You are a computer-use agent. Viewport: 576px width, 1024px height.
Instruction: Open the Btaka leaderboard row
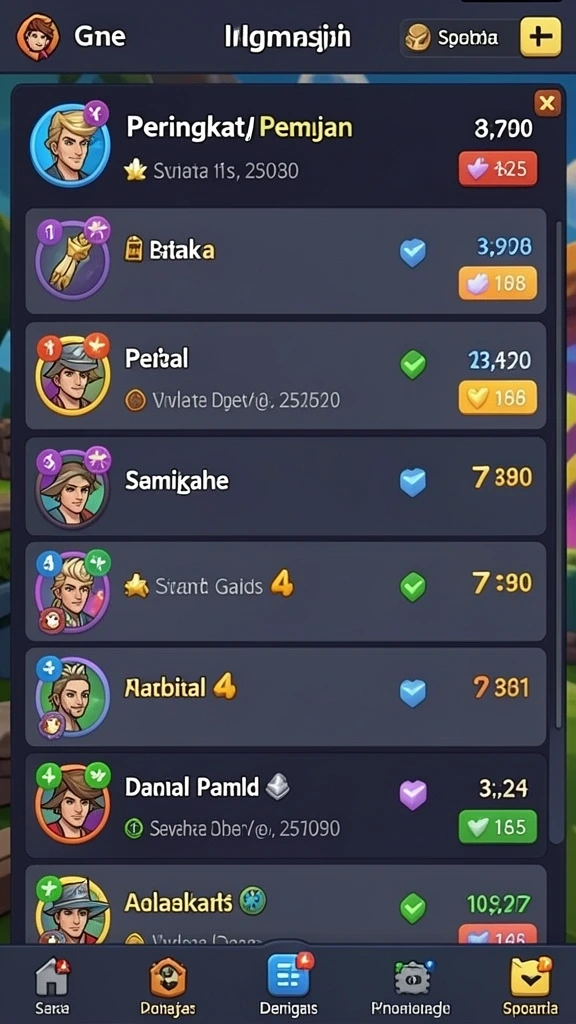[x=285, y=261]
